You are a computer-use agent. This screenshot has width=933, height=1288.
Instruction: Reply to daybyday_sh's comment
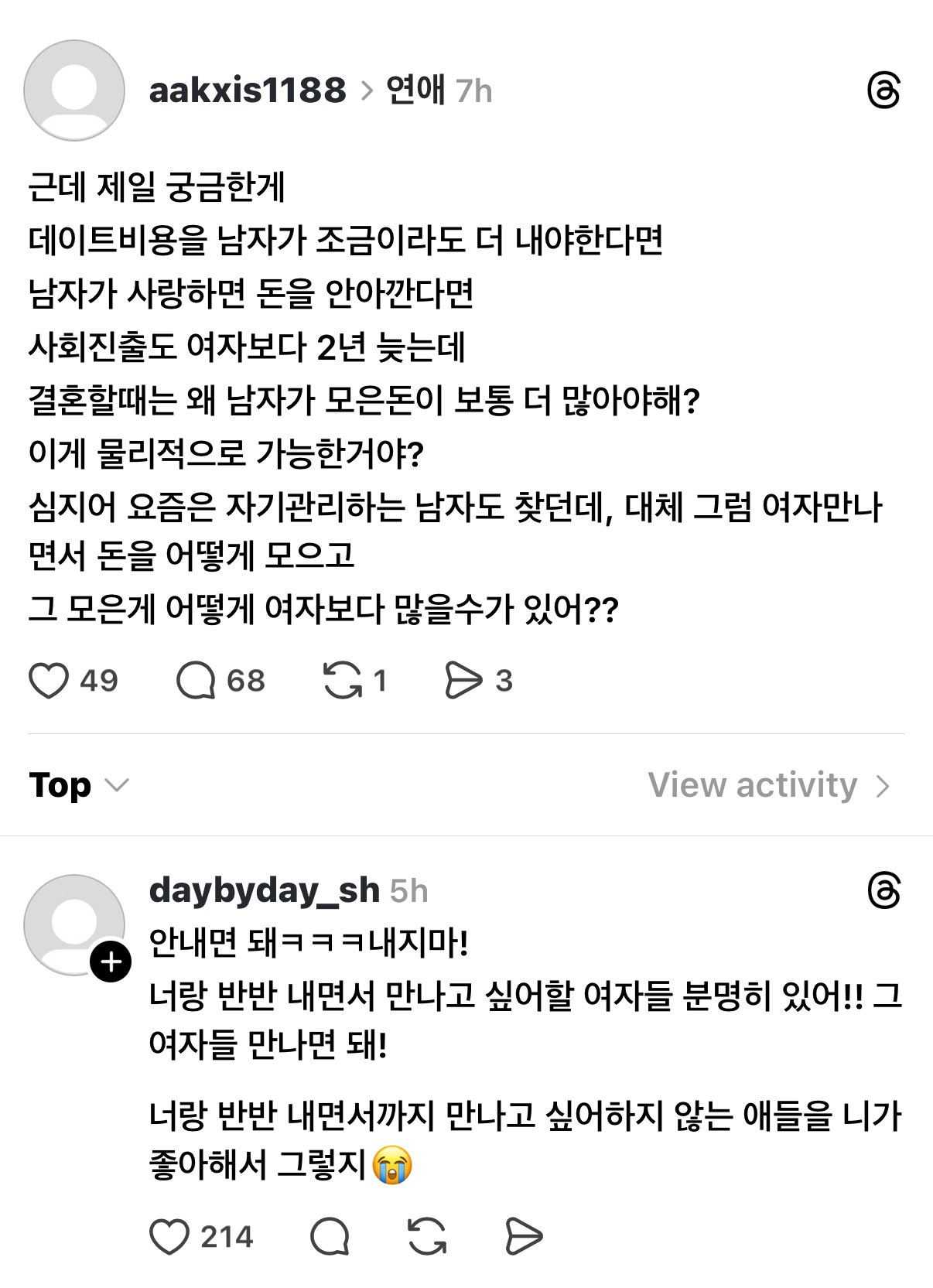[x=330, y=1236]
